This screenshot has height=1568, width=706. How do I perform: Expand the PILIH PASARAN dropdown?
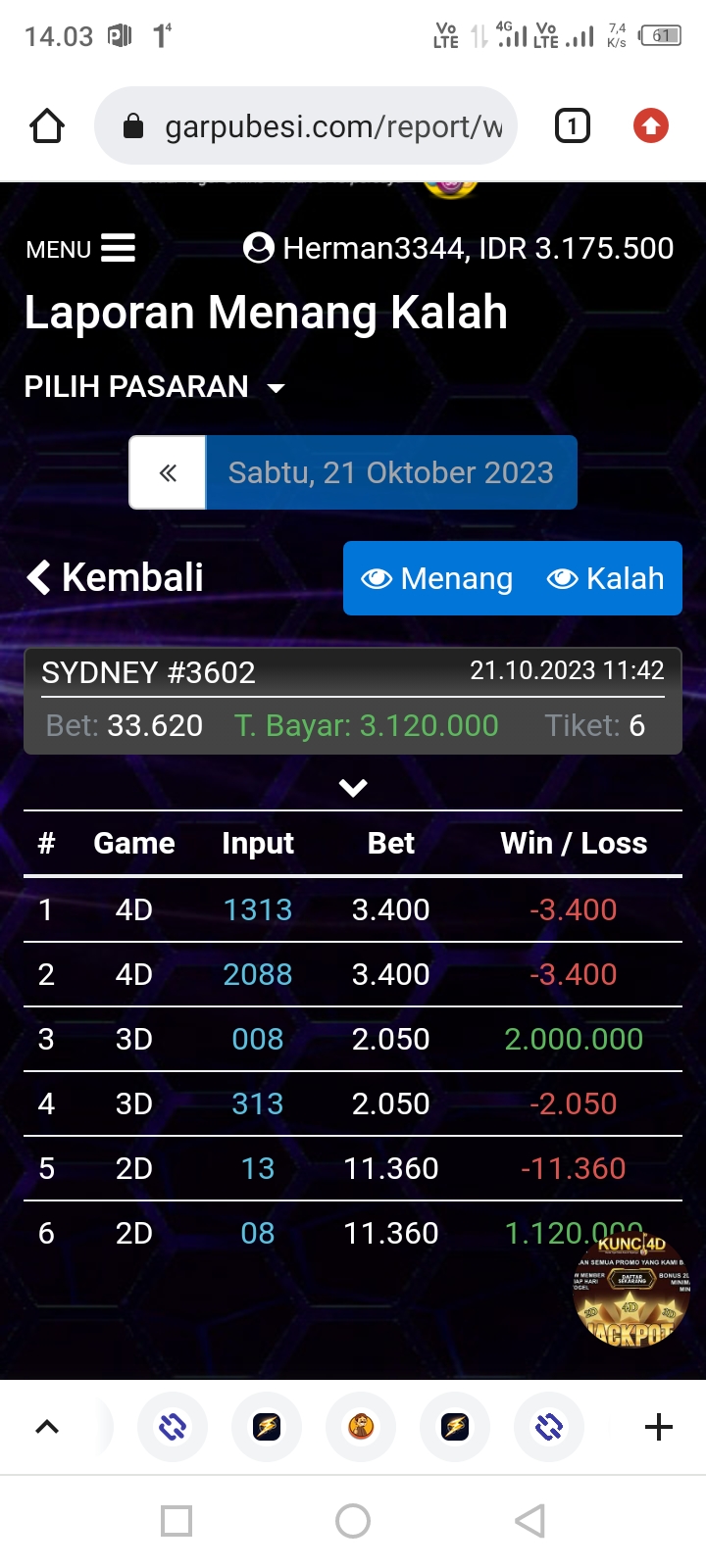(154, 387)
